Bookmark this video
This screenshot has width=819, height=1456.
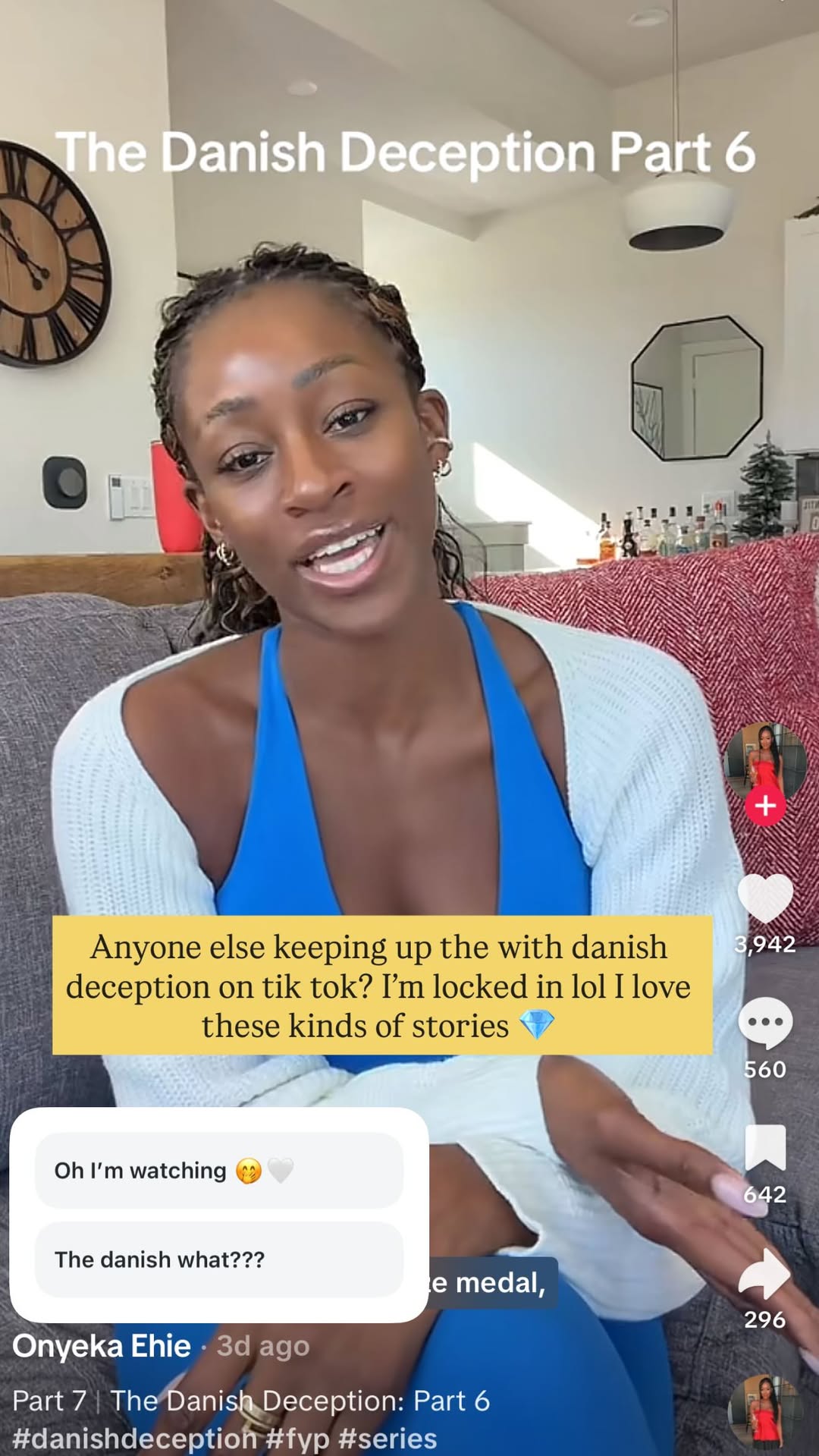[x=765, y=1147]
